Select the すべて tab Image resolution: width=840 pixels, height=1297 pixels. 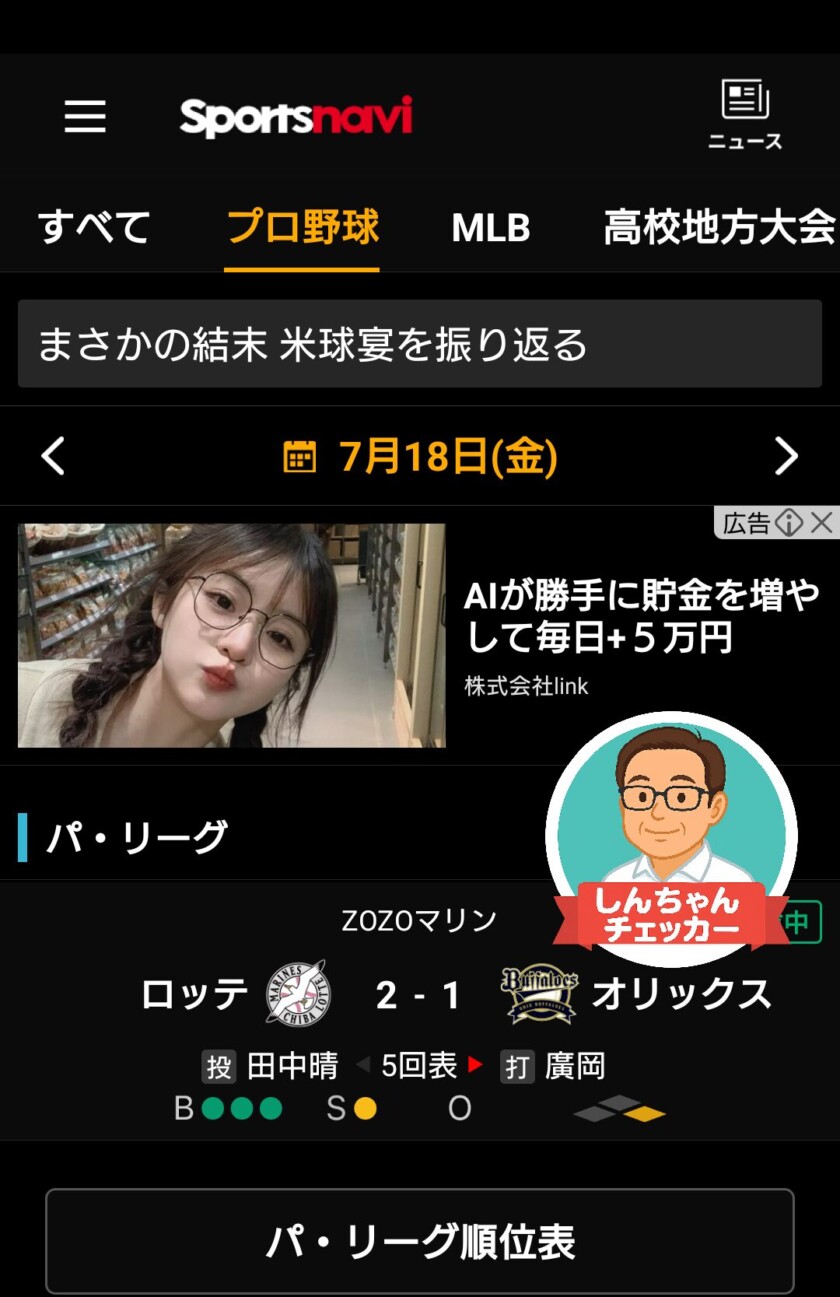(x=92, y=228)
